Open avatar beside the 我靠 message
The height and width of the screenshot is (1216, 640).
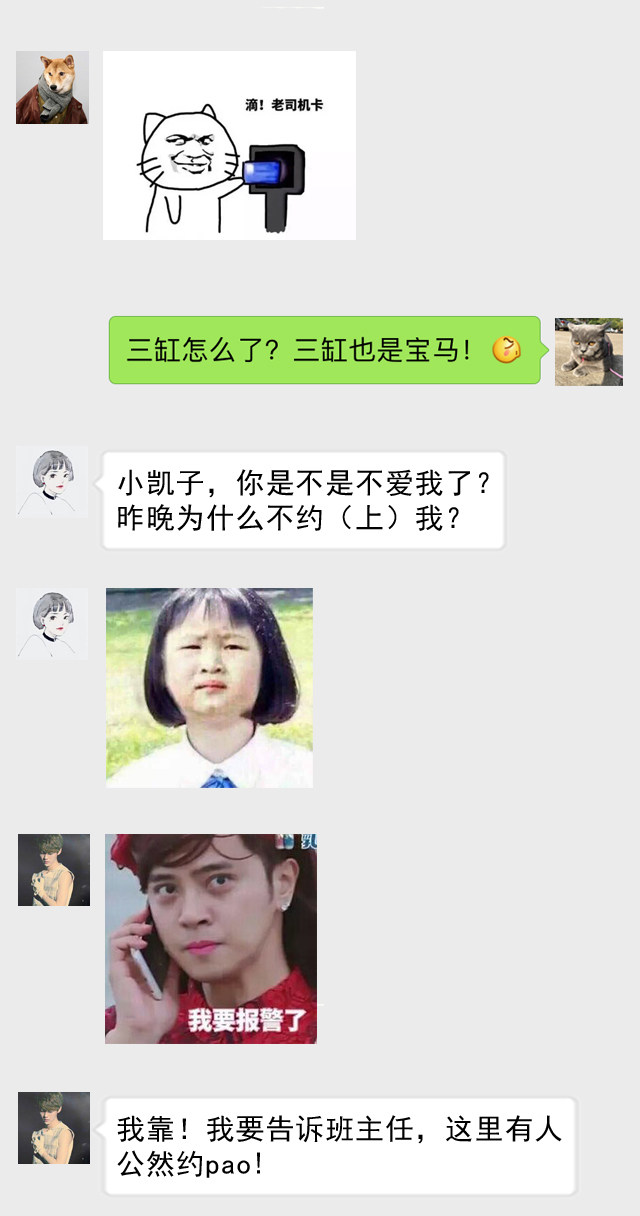(54, 1128)
